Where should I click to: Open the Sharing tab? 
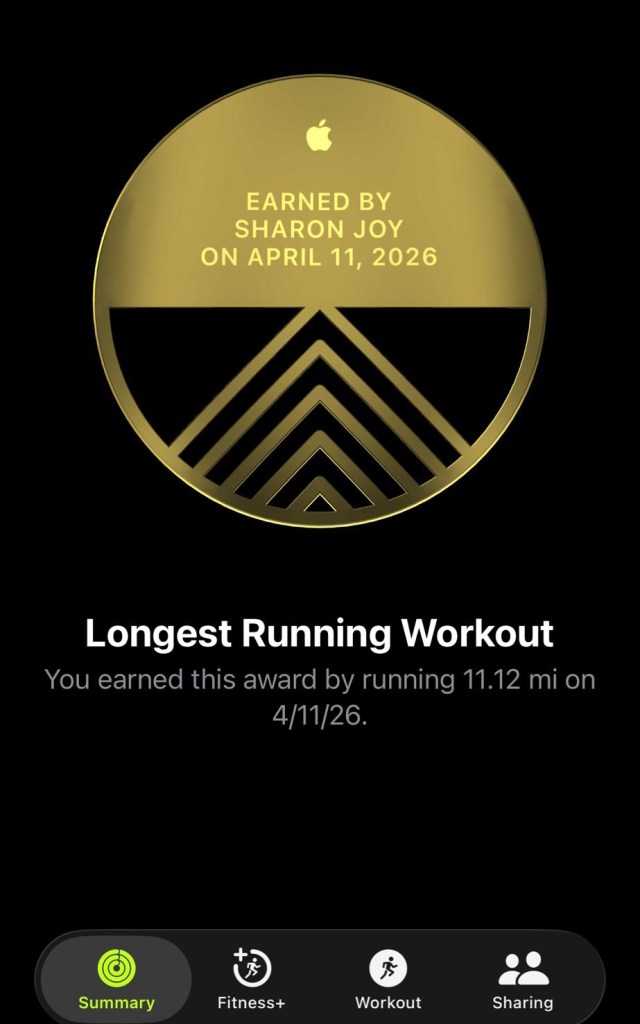[522, 980]
